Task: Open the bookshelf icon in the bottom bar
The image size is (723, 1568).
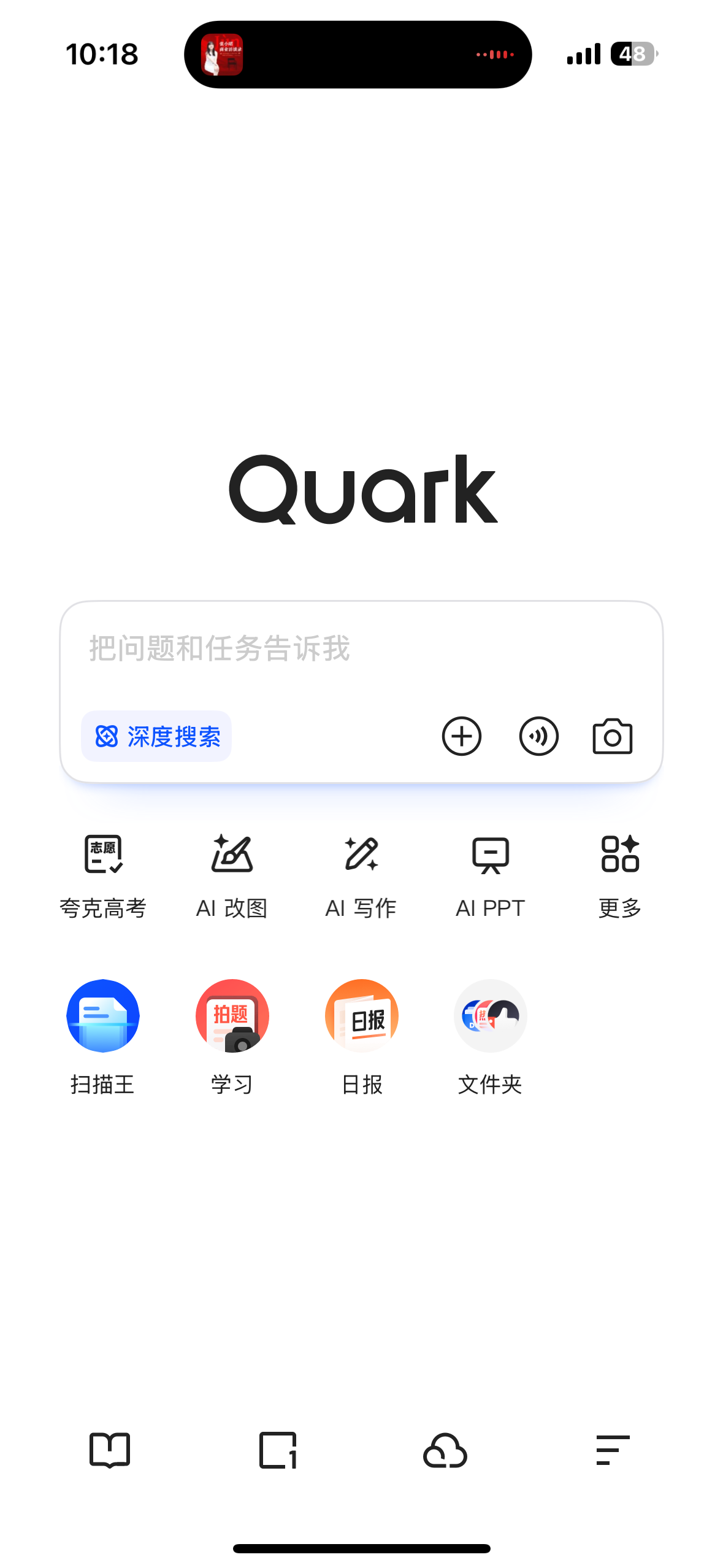Action: coord(110,1450)
